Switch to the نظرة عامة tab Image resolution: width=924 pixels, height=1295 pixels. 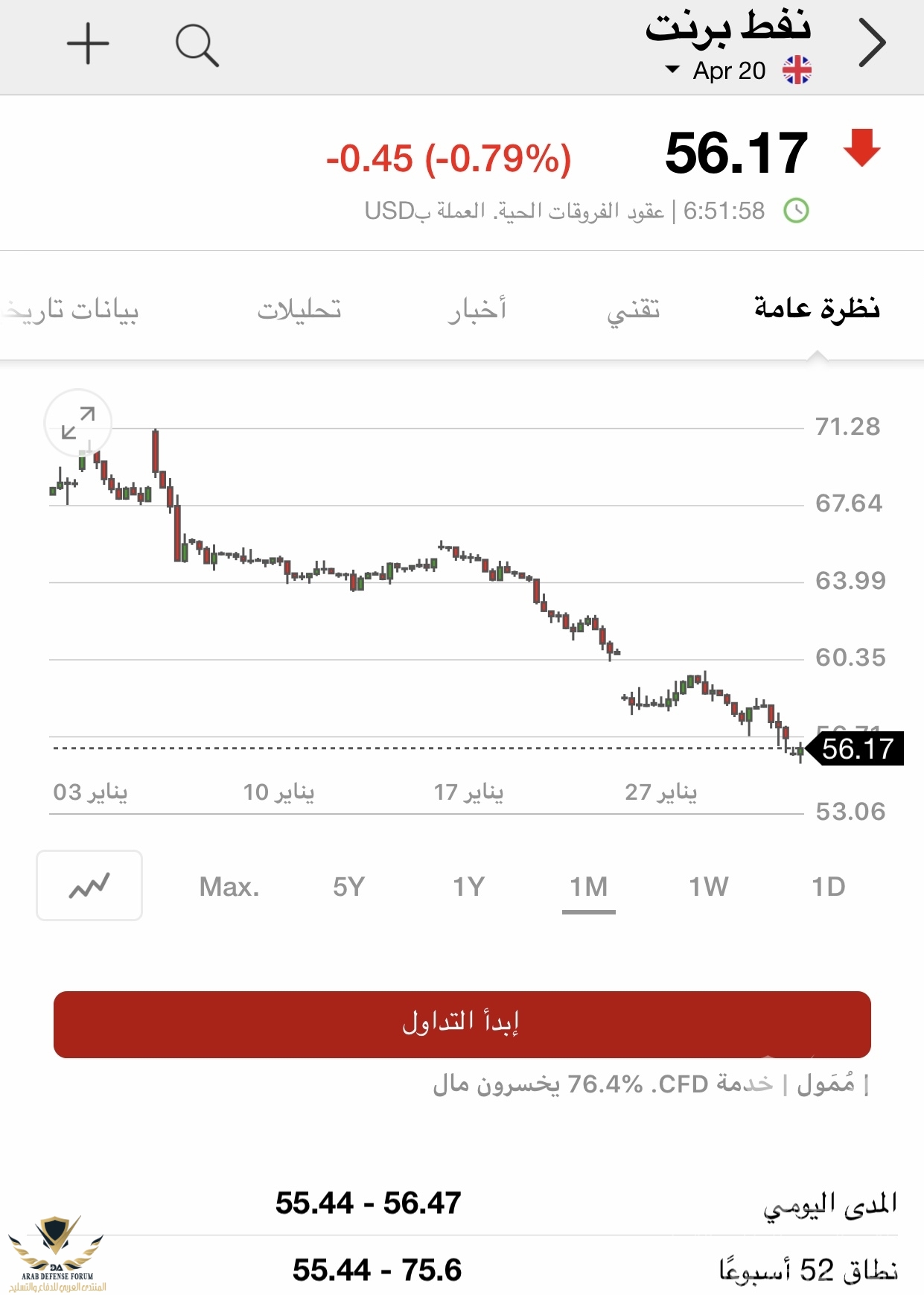pyautogui.click(x=817, y=308)
